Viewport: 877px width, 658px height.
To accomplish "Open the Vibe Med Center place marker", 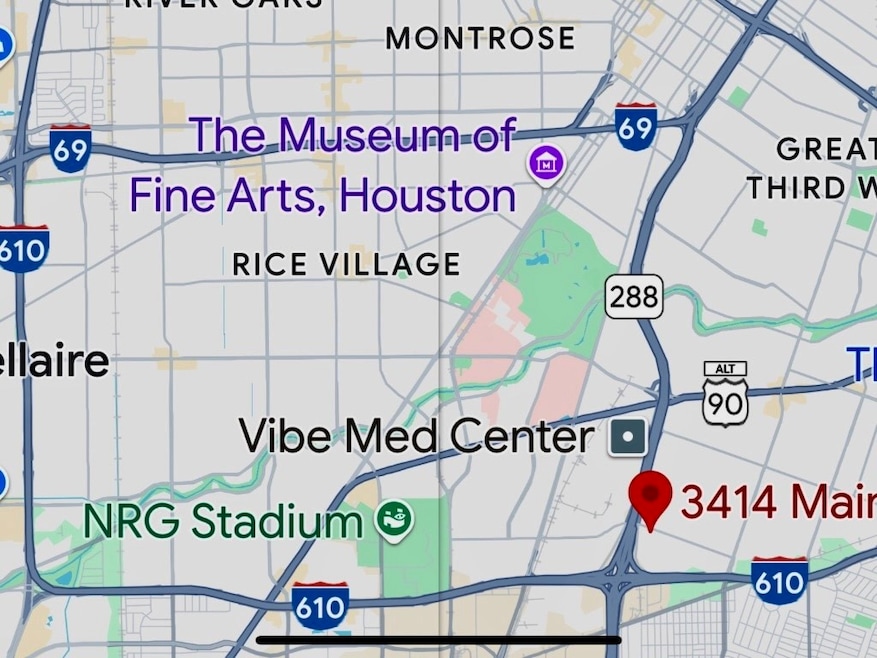I will pos(628,437).
